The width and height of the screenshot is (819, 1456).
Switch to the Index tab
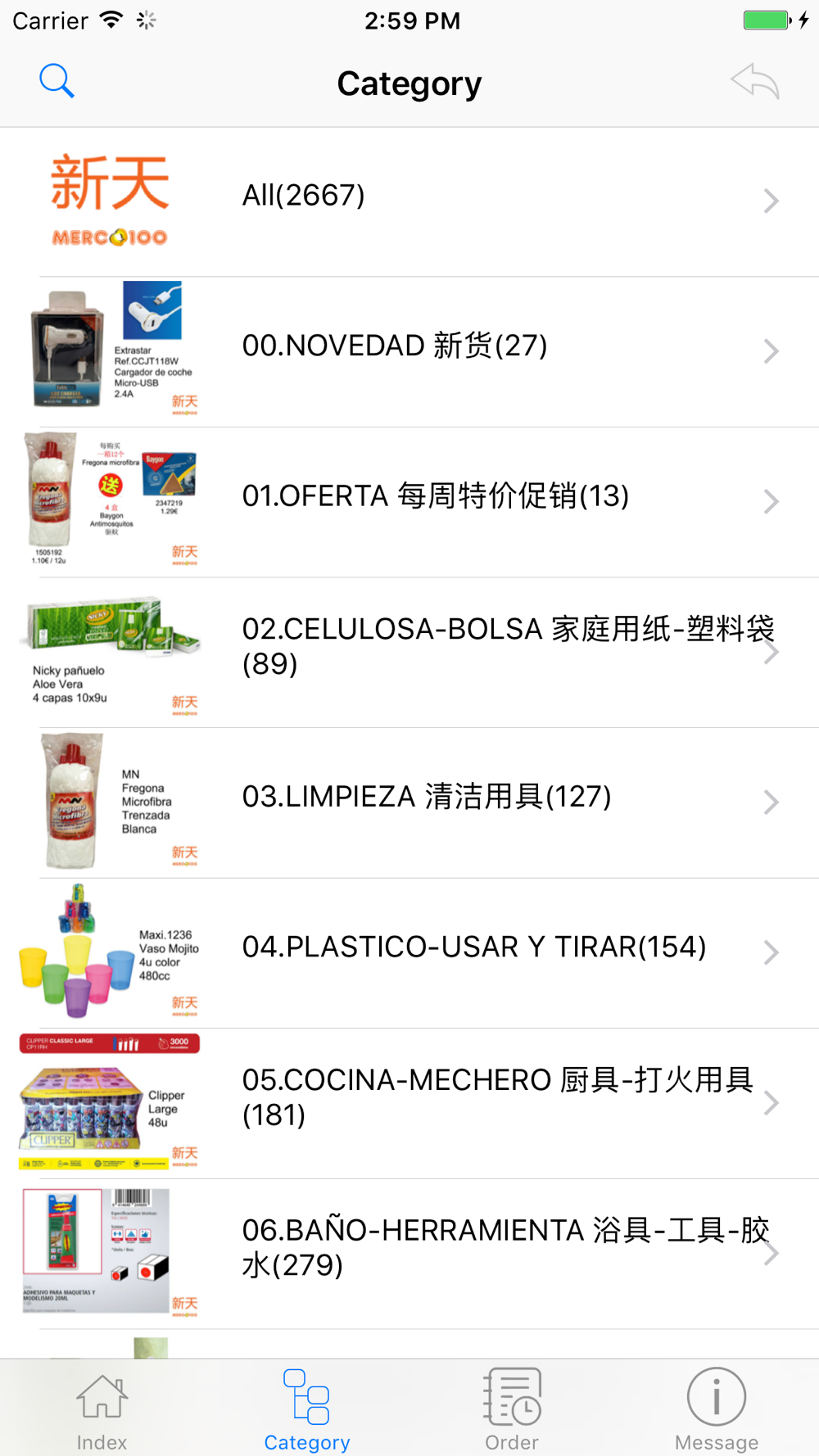click(102, 1409)
